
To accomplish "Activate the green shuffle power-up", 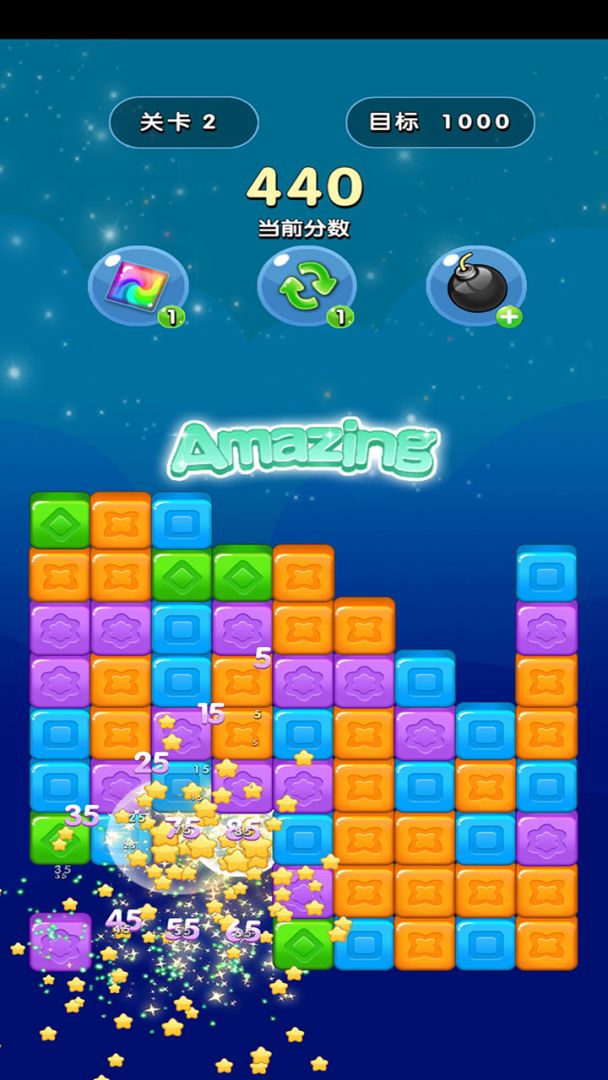I will pos(307,285).
